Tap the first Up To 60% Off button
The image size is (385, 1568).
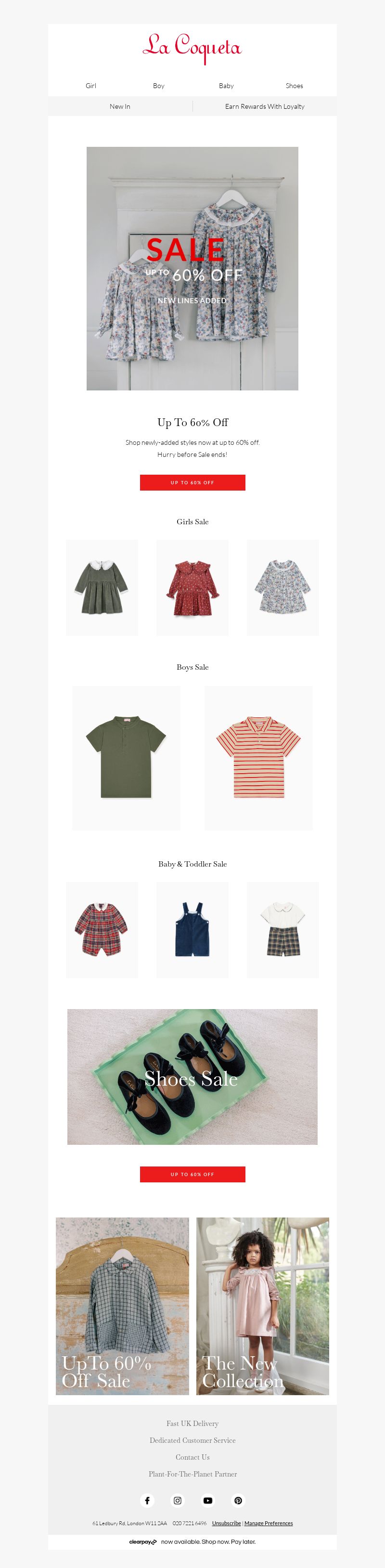192,483
